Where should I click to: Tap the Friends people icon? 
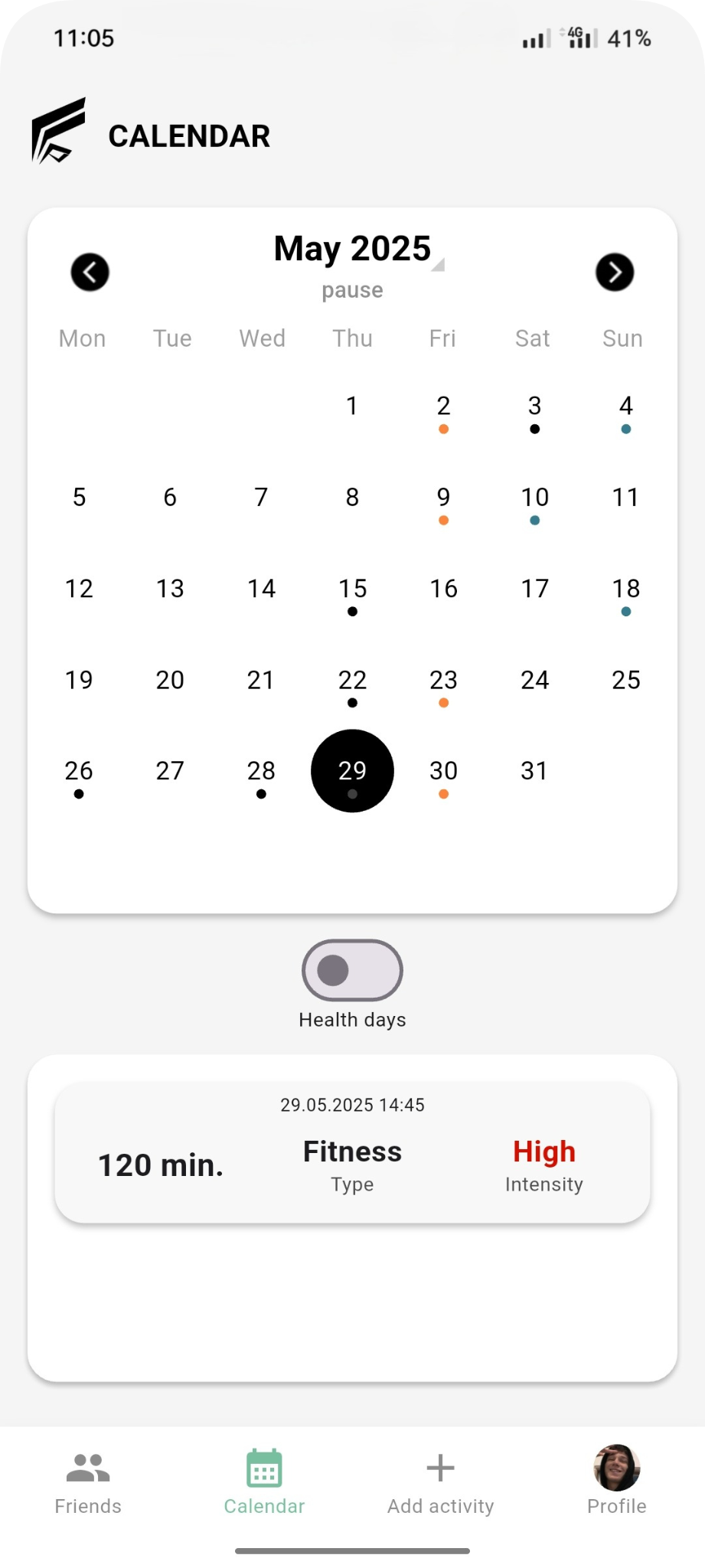[86, 1462]
